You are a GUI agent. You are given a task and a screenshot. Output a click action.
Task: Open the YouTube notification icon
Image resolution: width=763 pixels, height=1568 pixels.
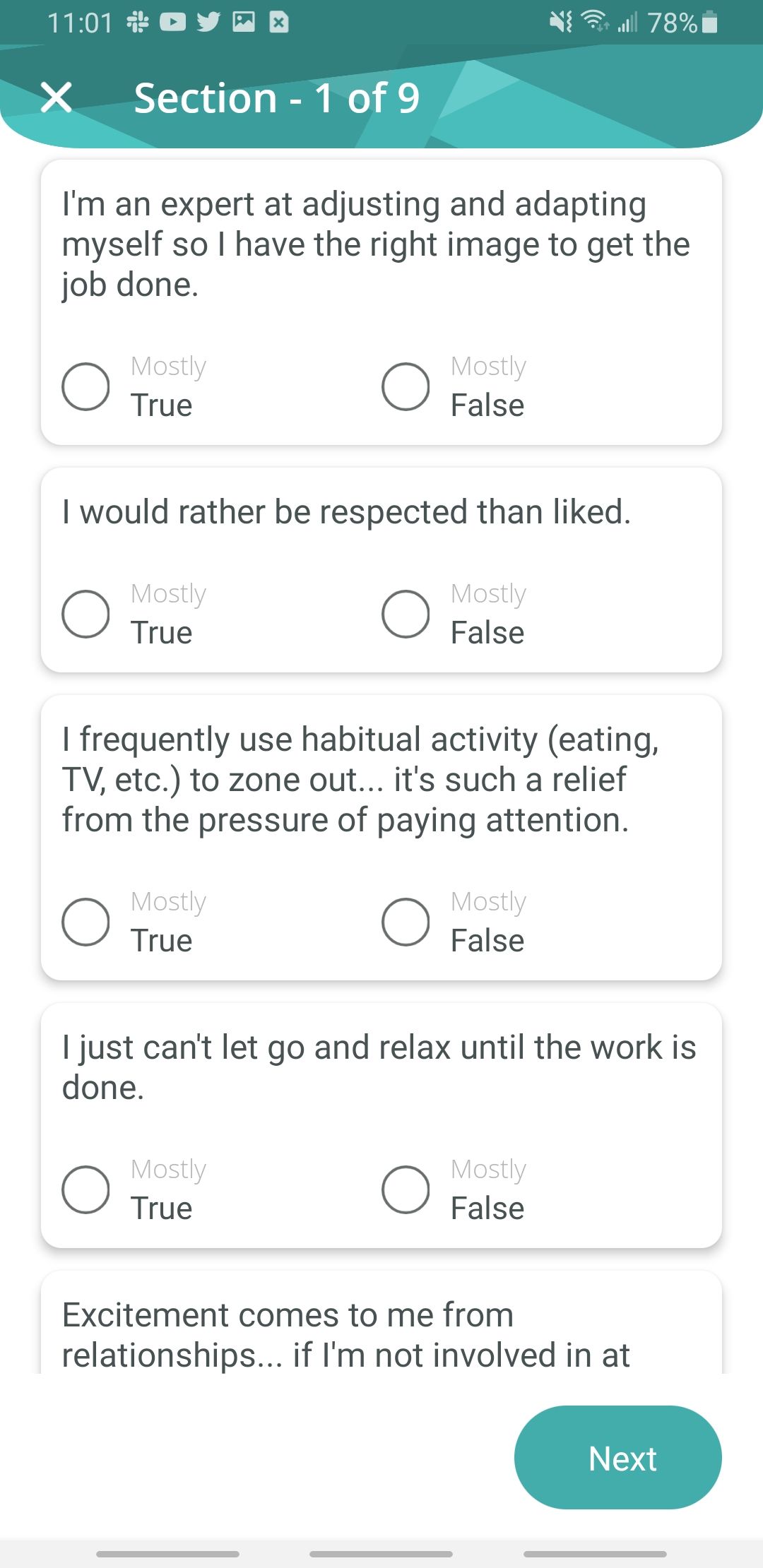174,22
